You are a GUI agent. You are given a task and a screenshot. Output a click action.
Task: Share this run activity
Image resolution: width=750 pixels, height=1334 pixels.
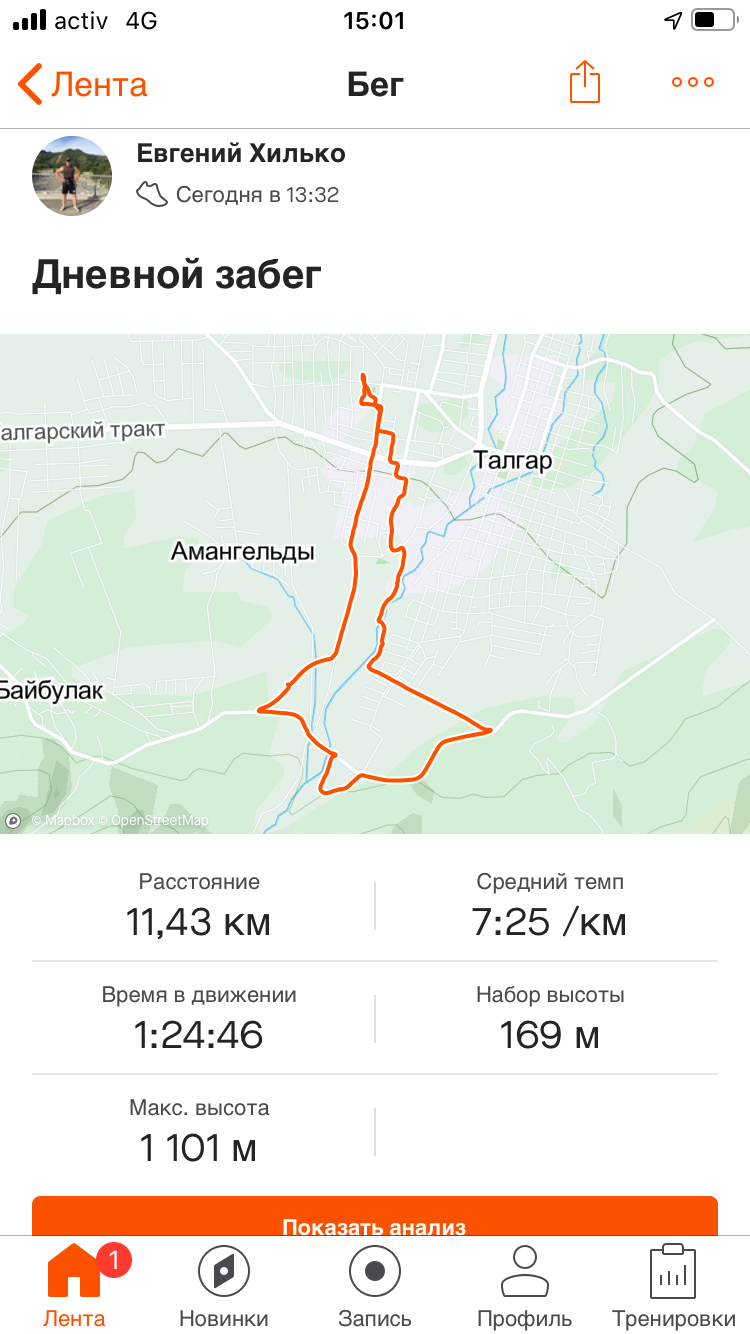point(585,82)
